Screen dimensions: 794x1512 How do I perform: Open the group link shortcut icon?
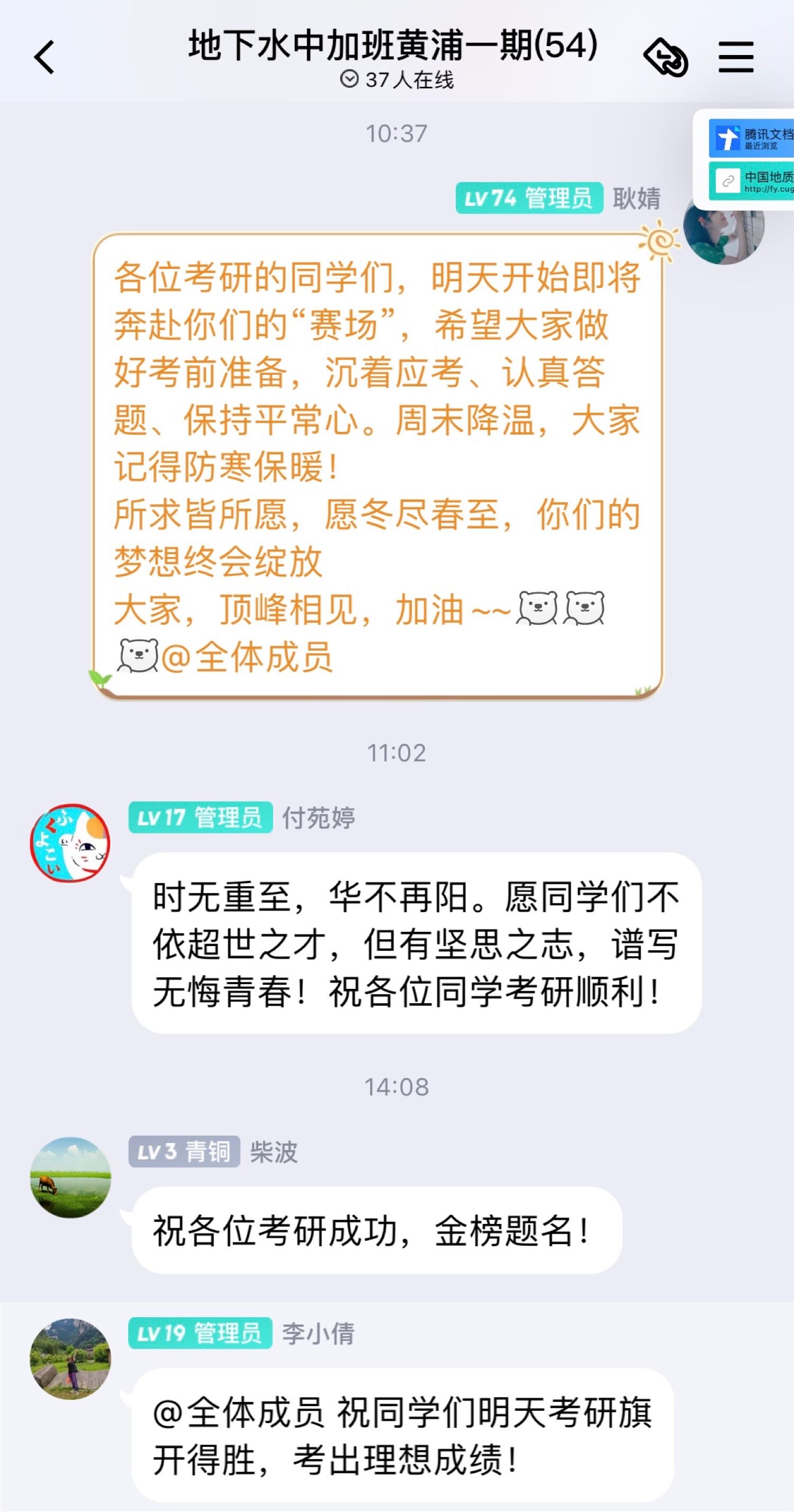[665, 58]
